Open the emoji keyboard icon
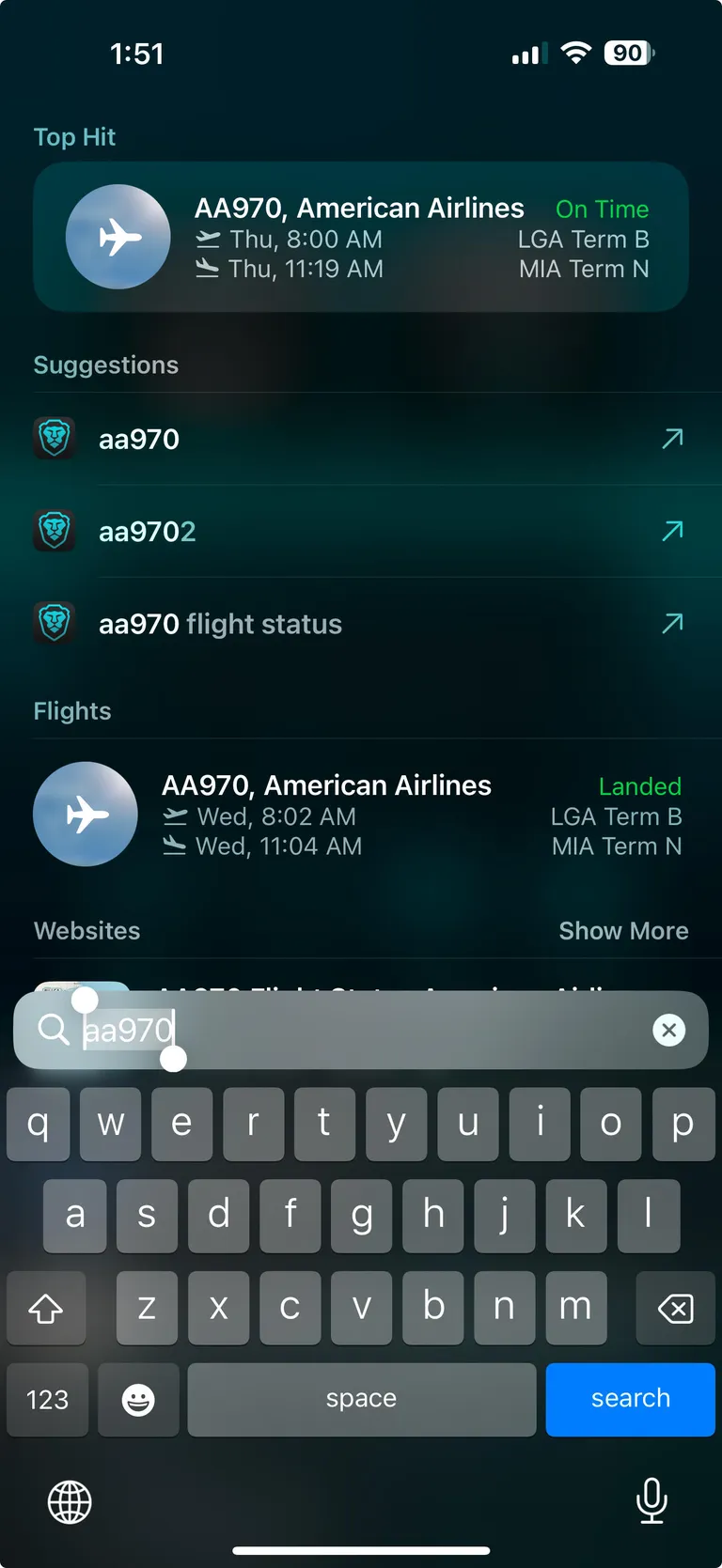Viewport: 722px width, 1568px height. (138, 1399)
